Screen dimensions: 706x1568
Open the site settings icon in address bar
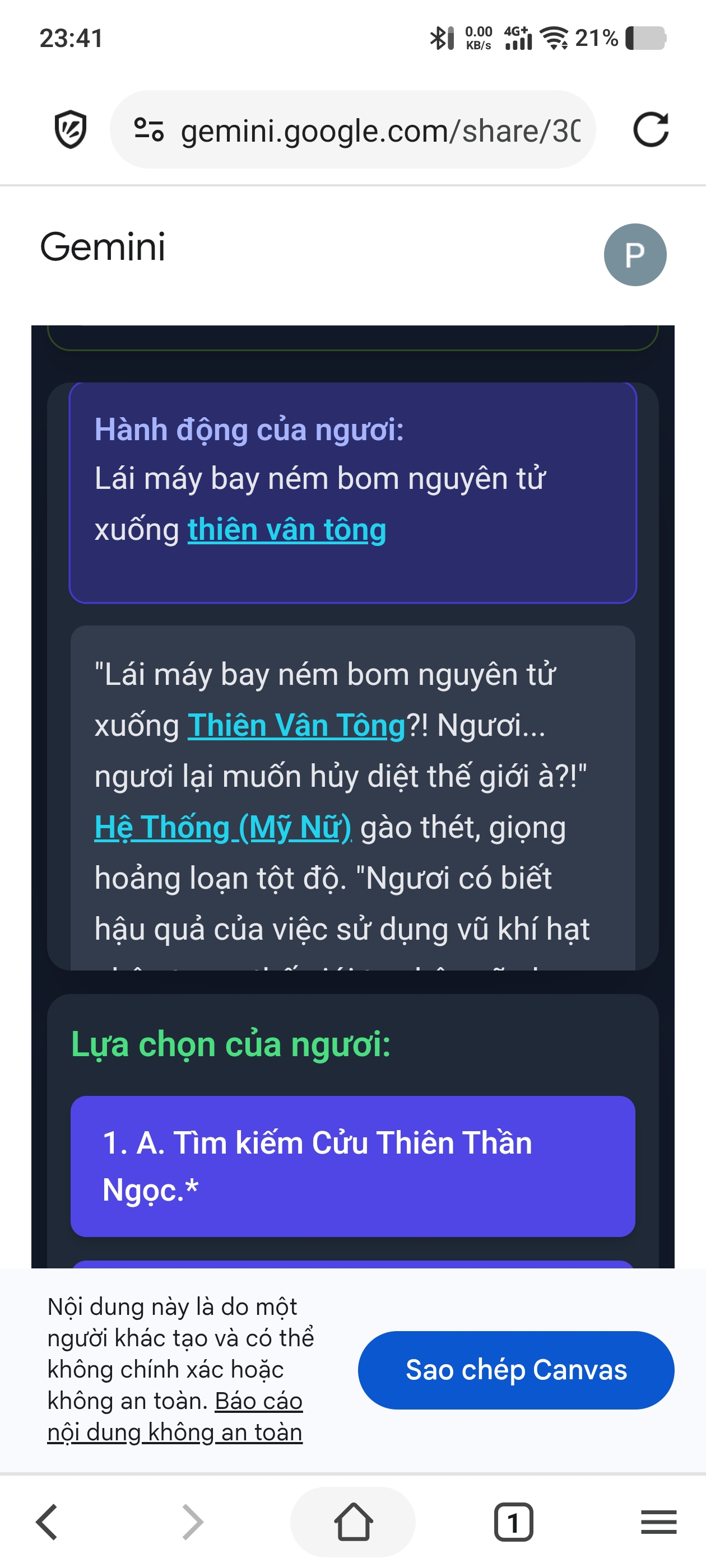[148, 130]
